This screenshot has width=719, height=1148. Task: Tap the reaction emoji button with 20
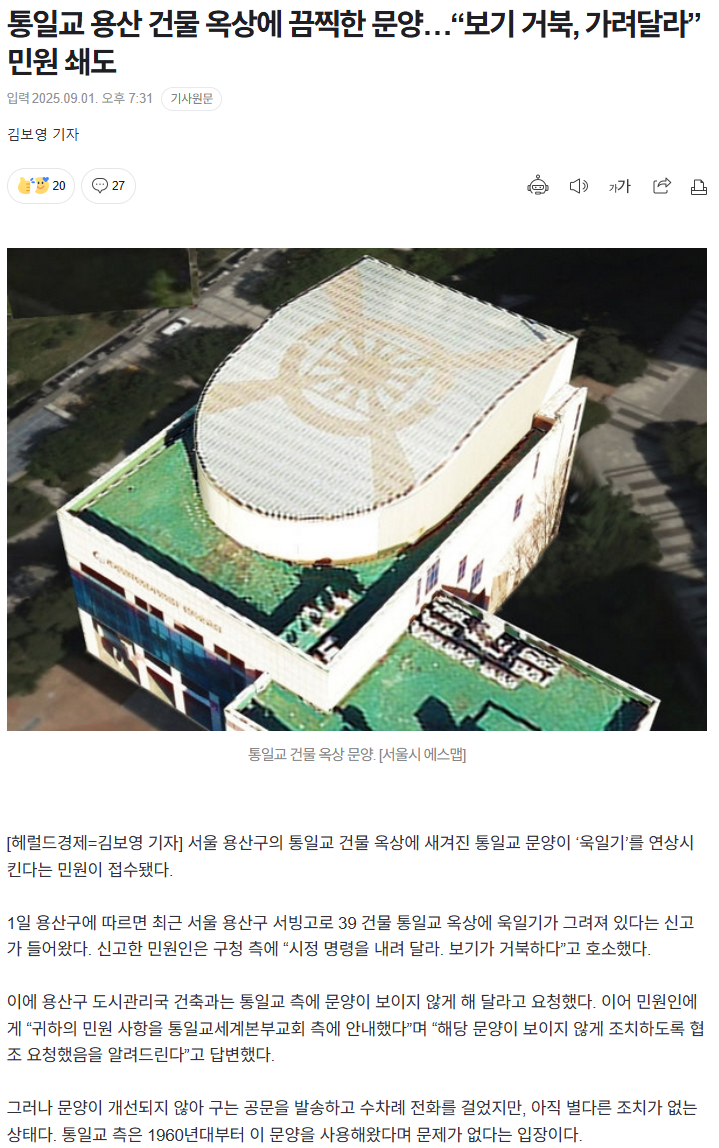[x=41, y=185]
